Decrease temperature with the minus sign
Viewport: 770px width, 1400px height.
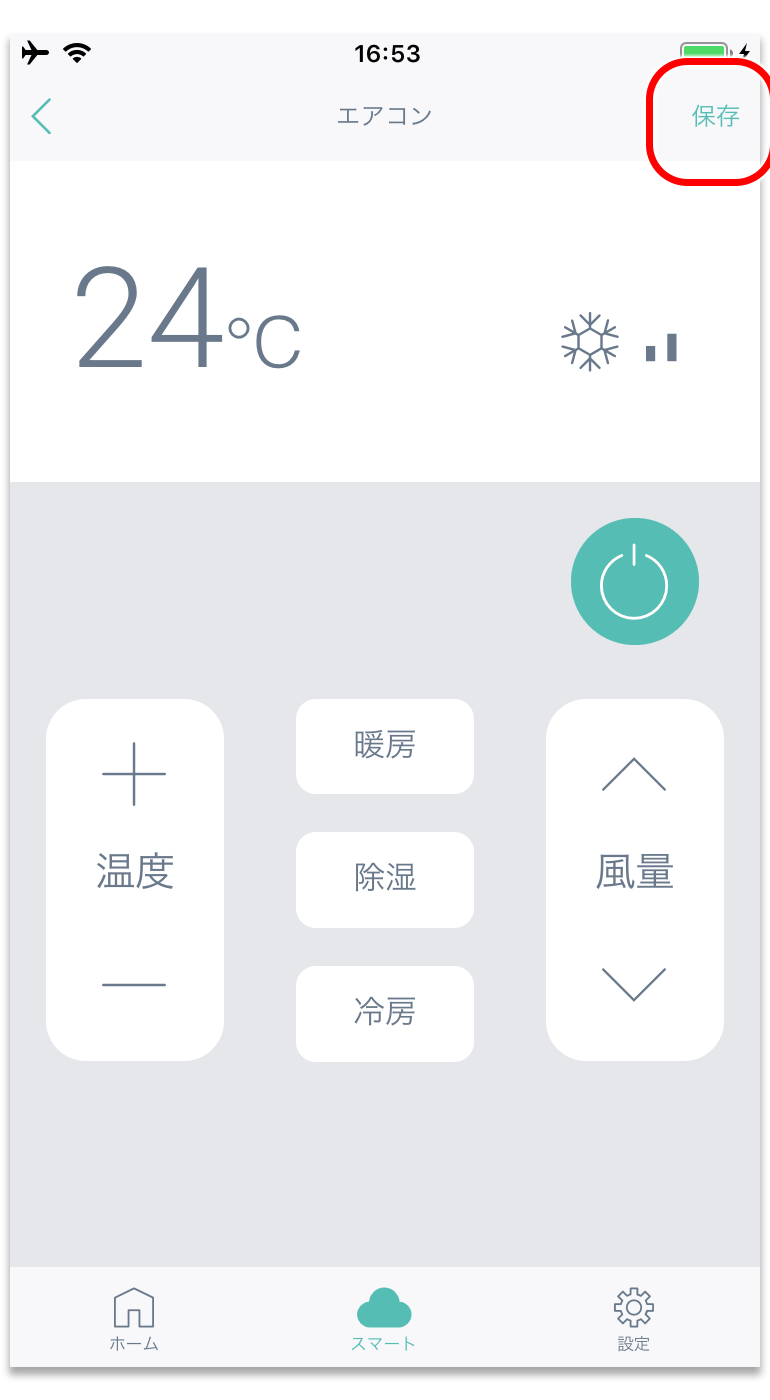[x=134, y=985]
